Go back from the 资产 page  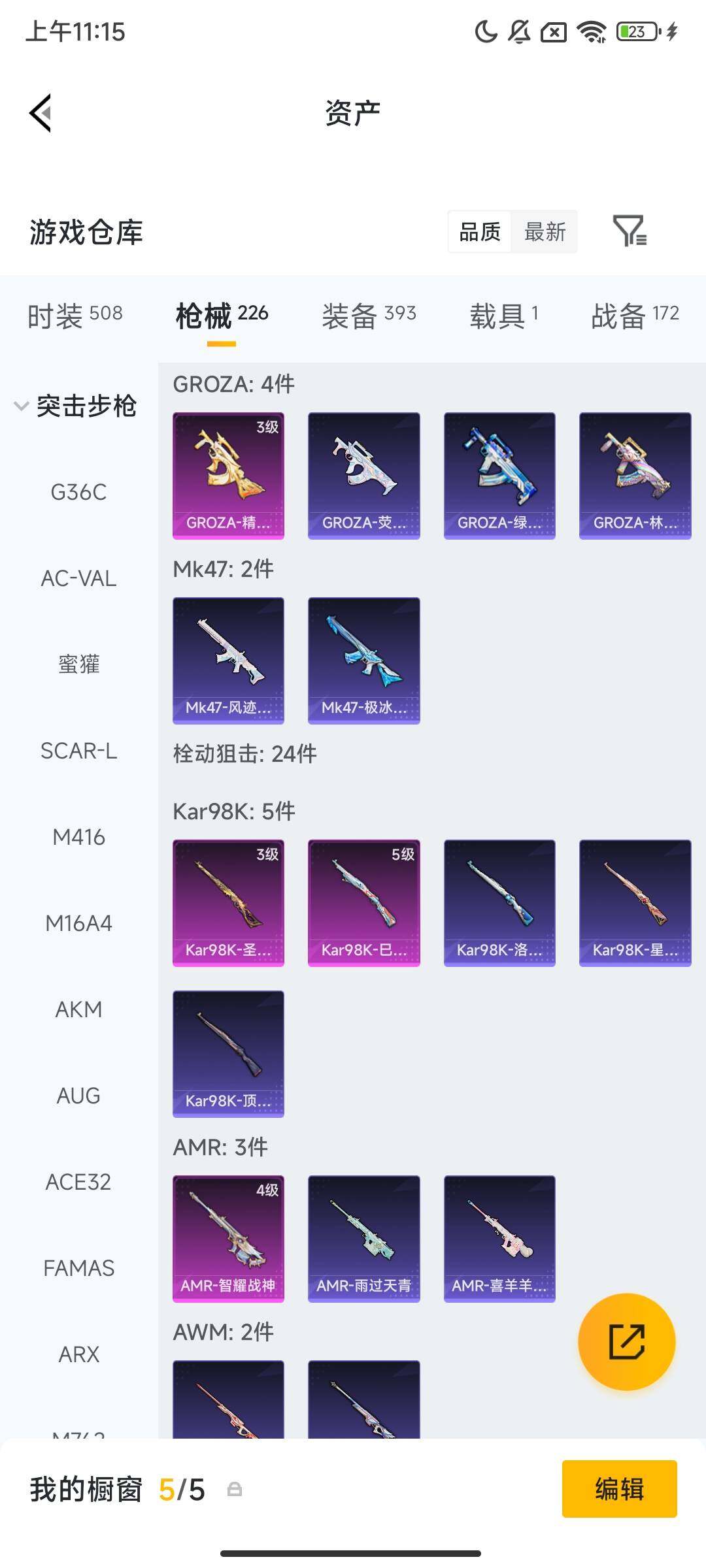41,113
